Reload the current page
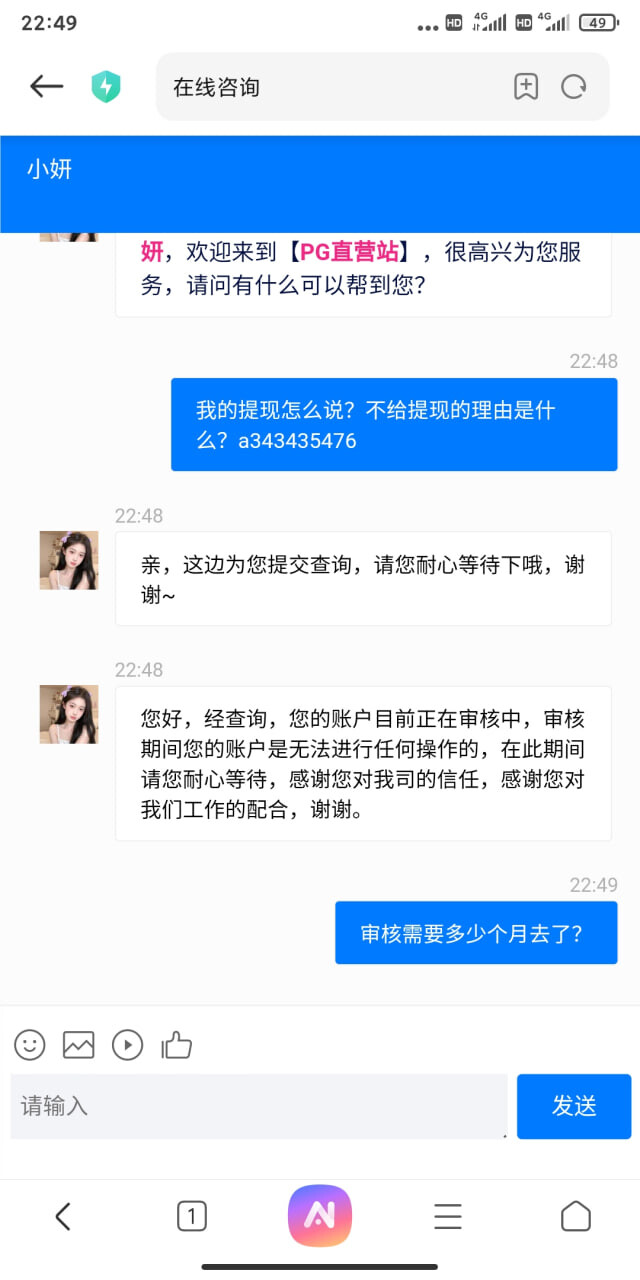This screenshot has width=640, height=1280. (574, 87)
